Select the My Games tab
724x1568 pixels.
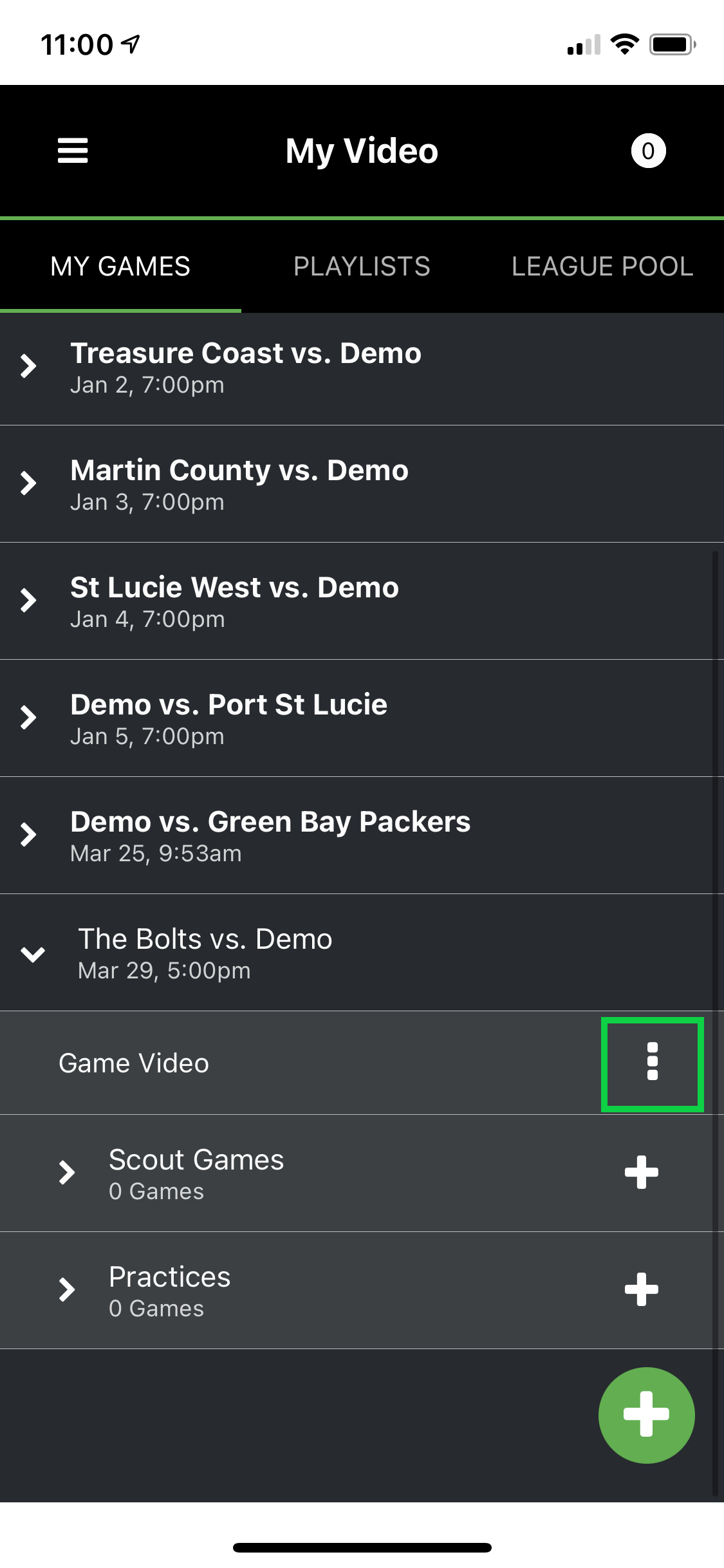point(120,266)
